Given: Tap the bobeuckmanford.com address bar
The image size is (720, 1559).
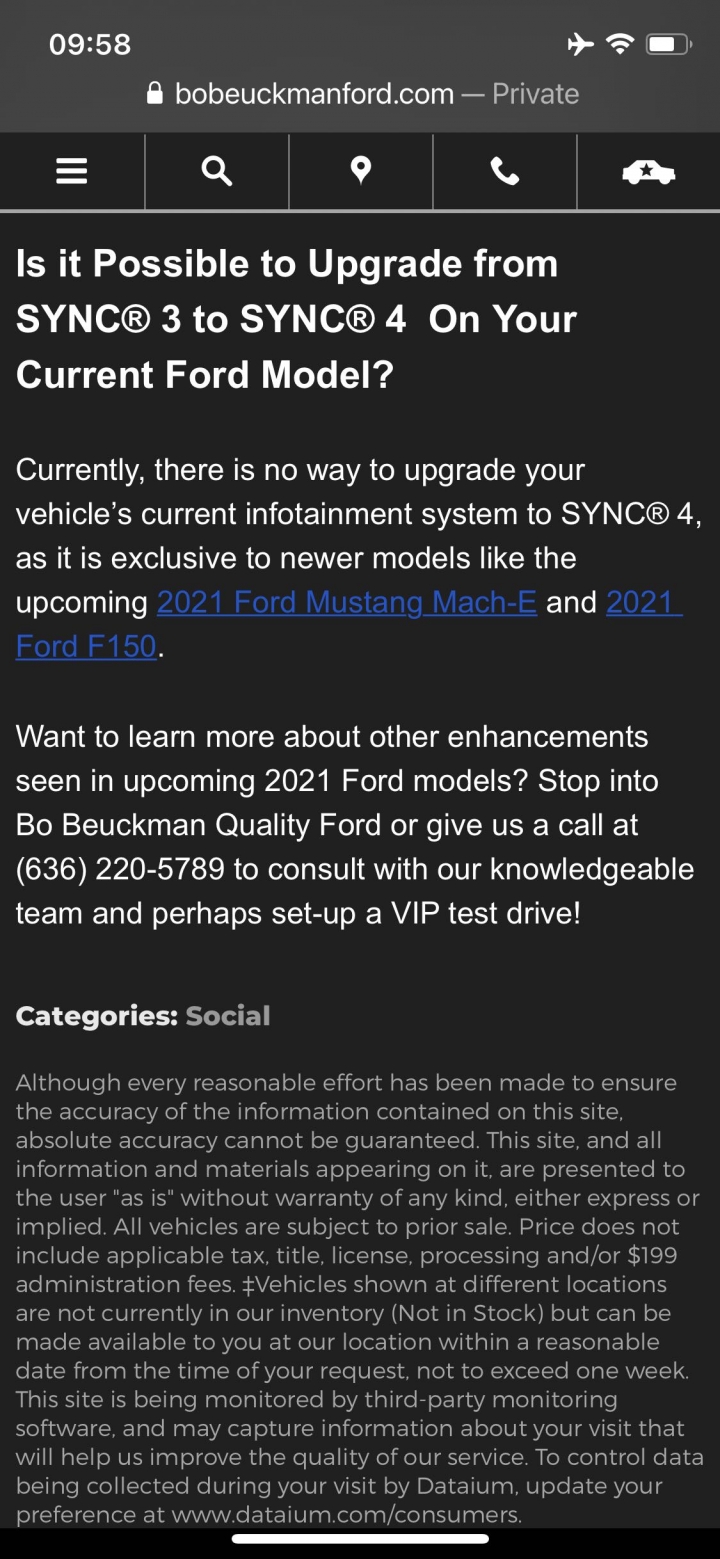Looking at the screenshot, I should (362, 94).
